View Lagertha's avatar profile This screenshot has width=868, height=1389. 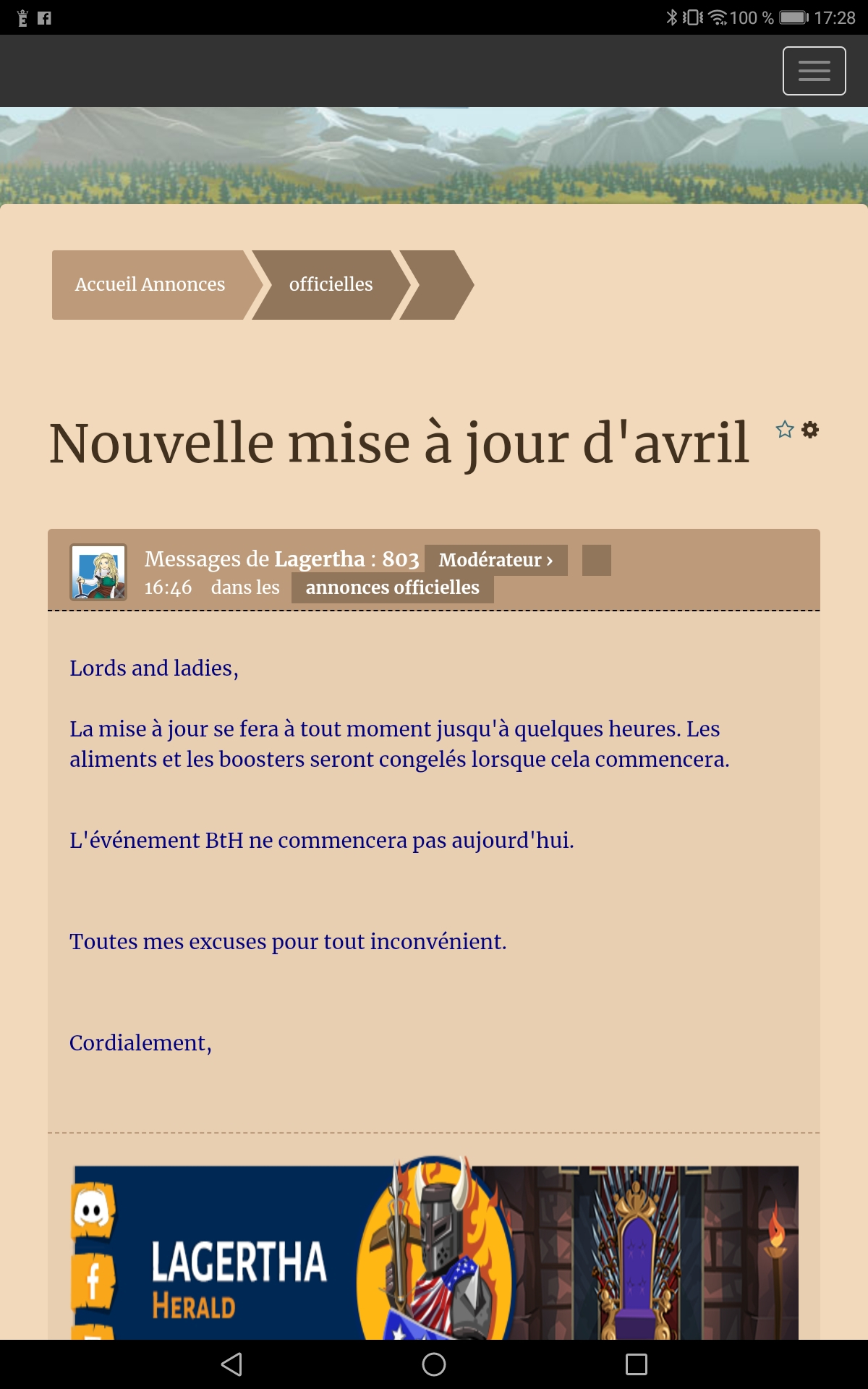pos(98,572)
